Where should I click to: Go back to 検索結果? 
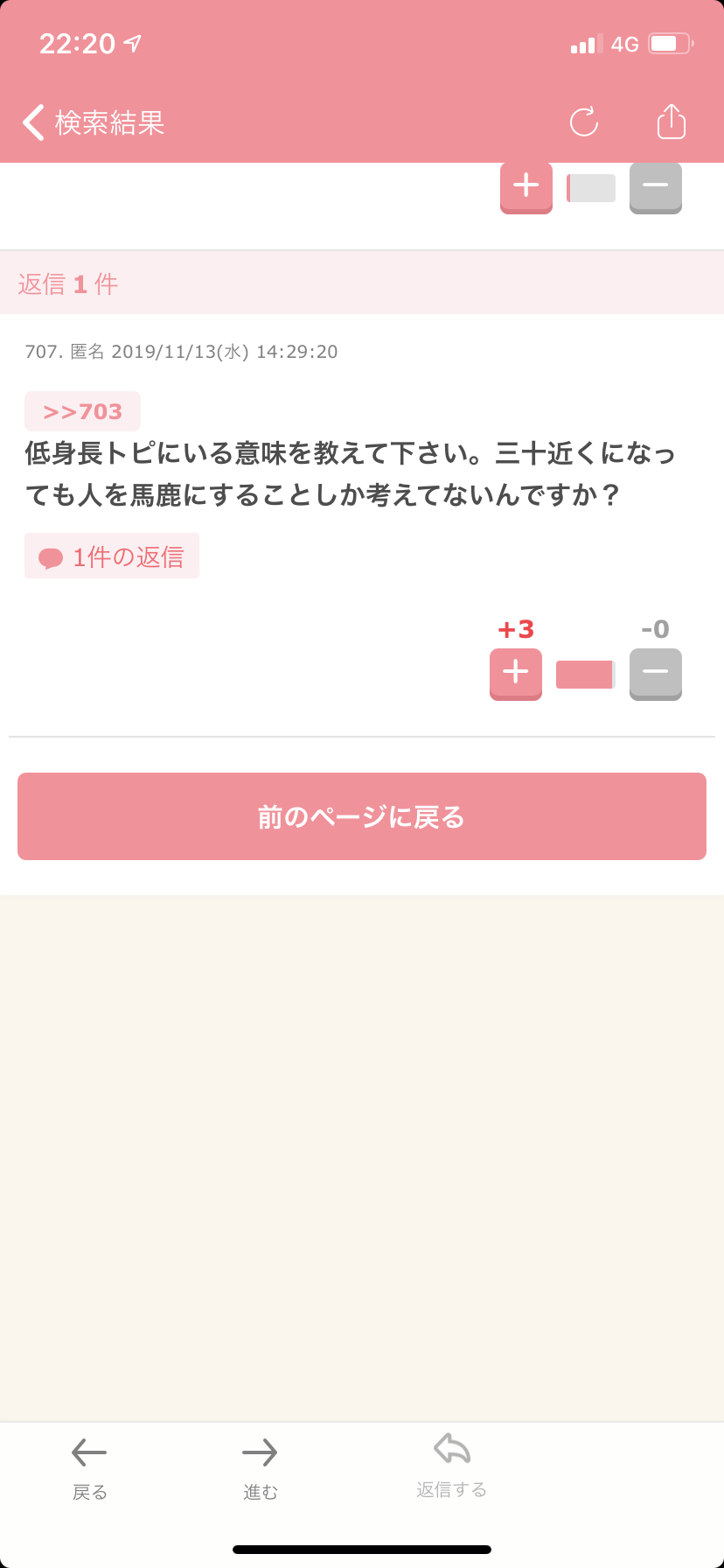(94, 122)
